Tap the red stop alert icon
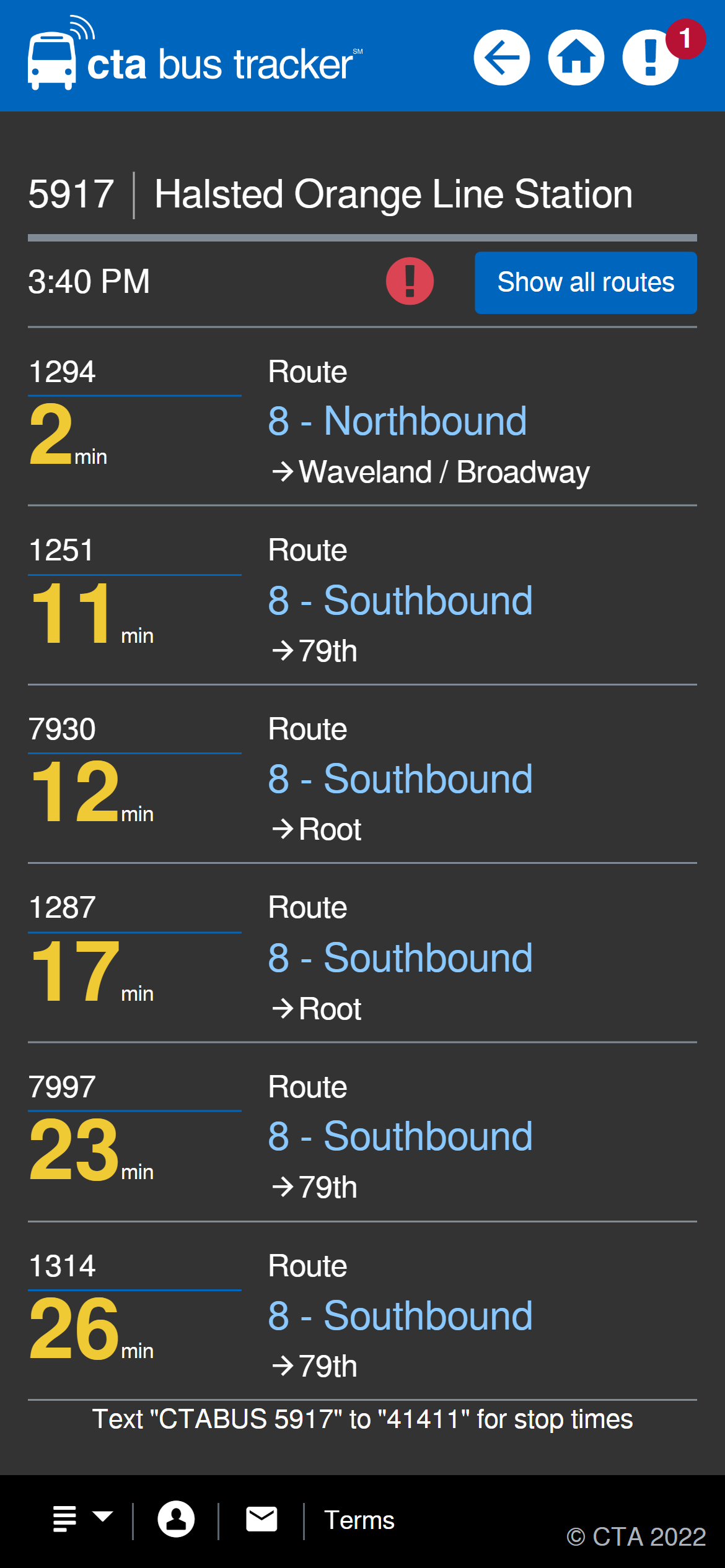Screen dimensions: 725x1568 point(410,281)
